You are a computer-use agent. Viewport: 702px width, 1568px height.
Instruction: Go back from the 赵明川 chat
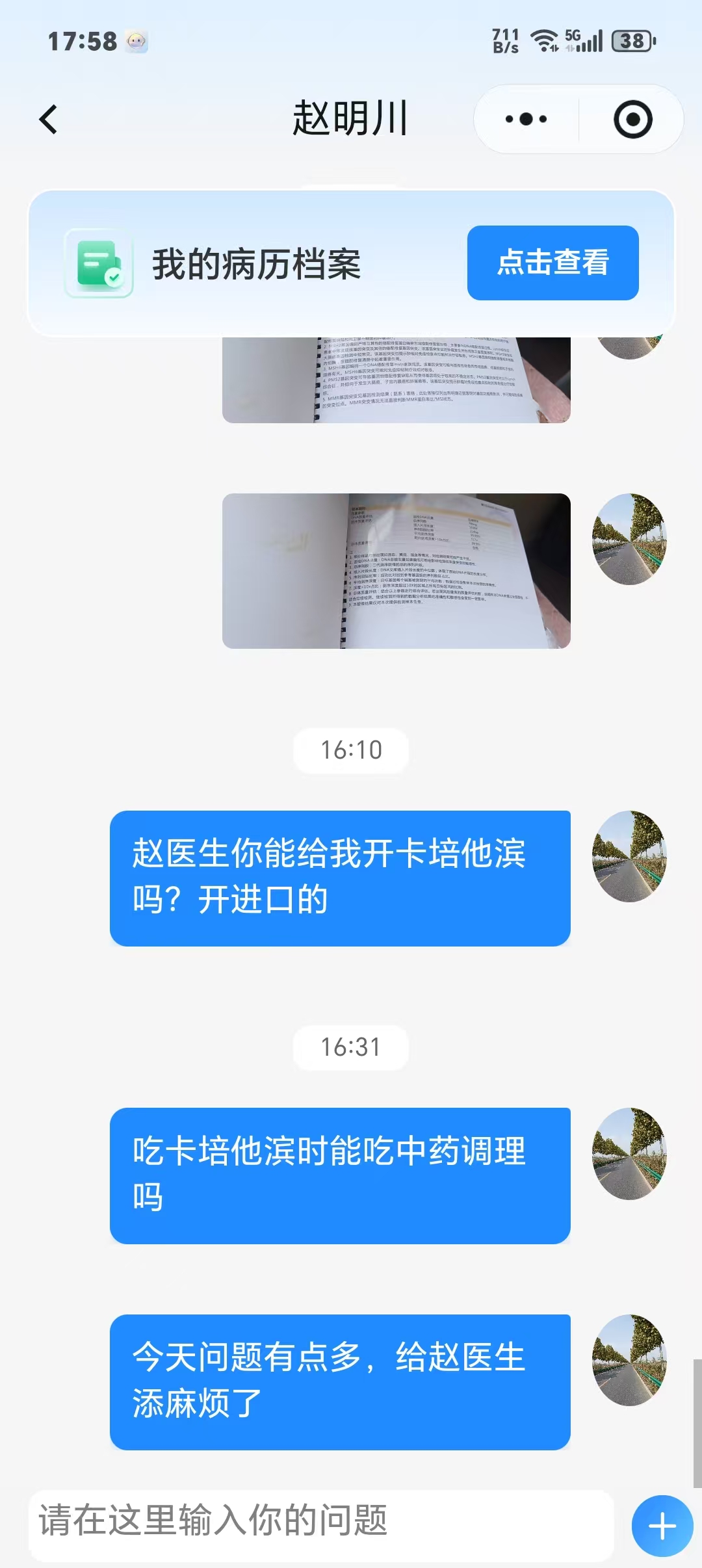tap(49, 120)
